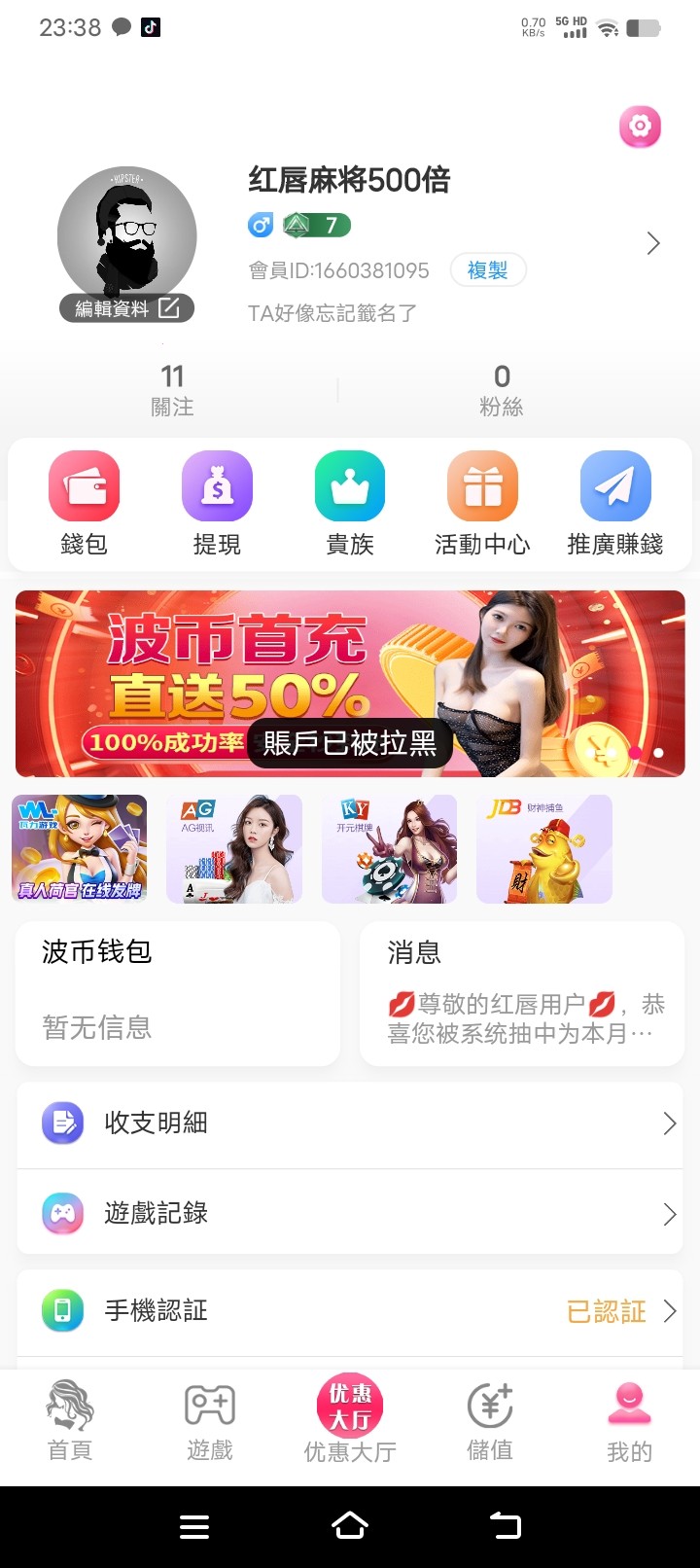Select the promotion (推廣賺錢) paper plane icon

pos(616,485)
